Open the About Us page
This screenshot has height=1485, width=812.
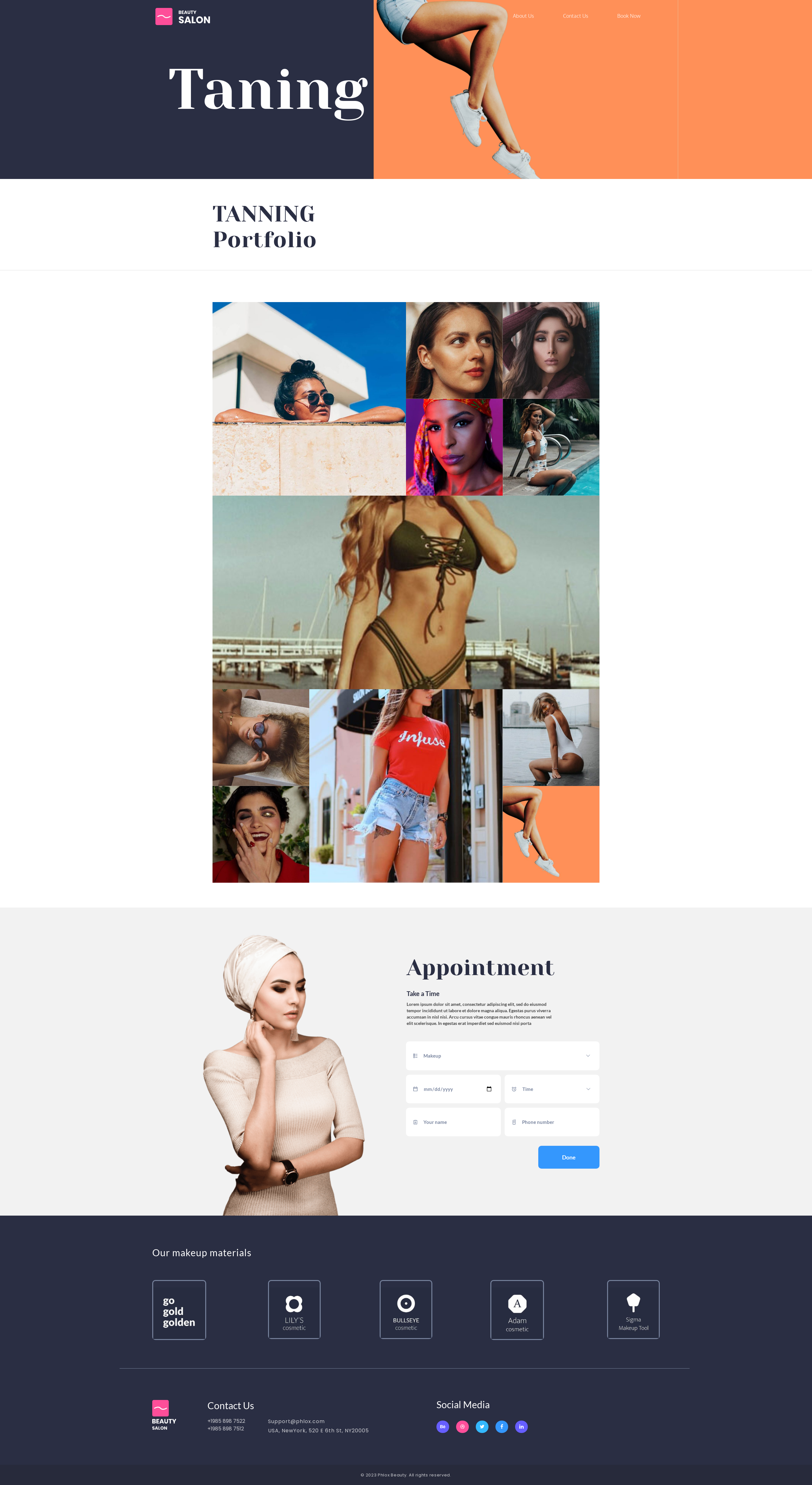coord(523,16)
